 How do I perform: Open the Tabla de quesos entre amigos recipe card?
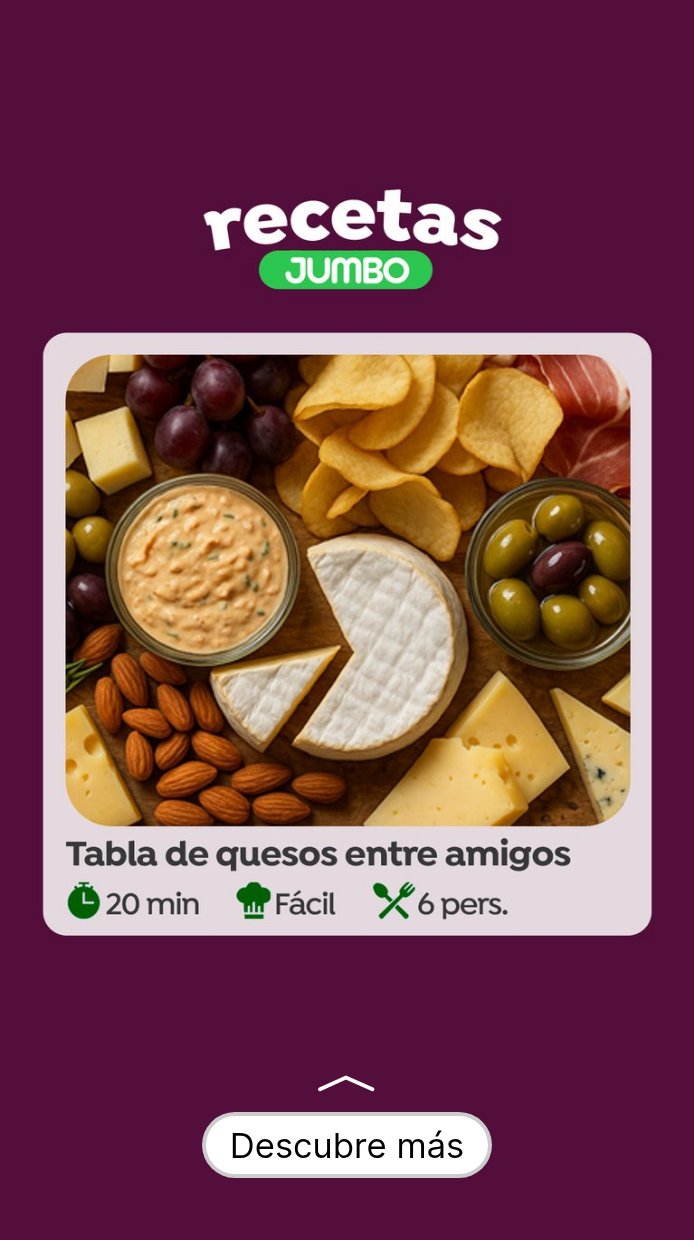pyautogui.click(x=347, y=633)
